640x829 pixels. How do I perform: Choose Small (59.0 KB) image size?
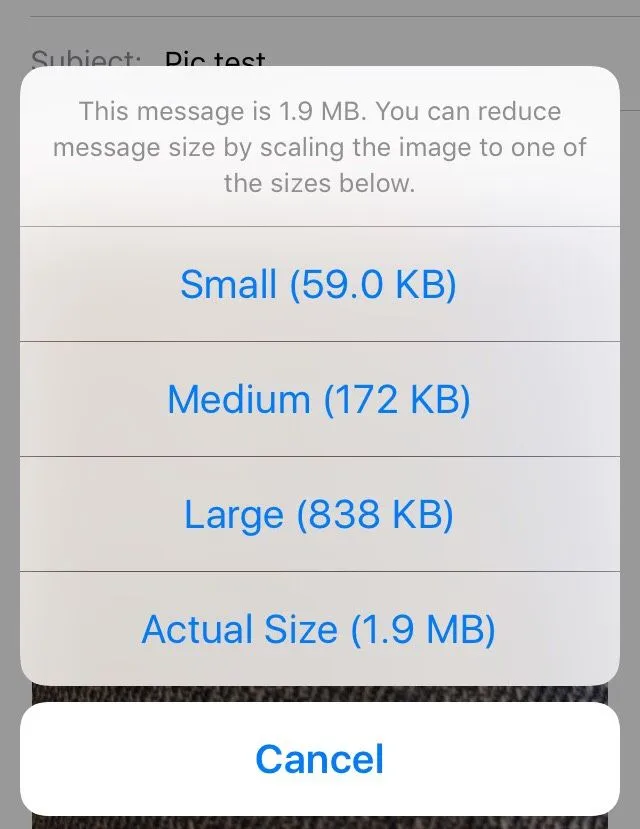coord(319,285)
